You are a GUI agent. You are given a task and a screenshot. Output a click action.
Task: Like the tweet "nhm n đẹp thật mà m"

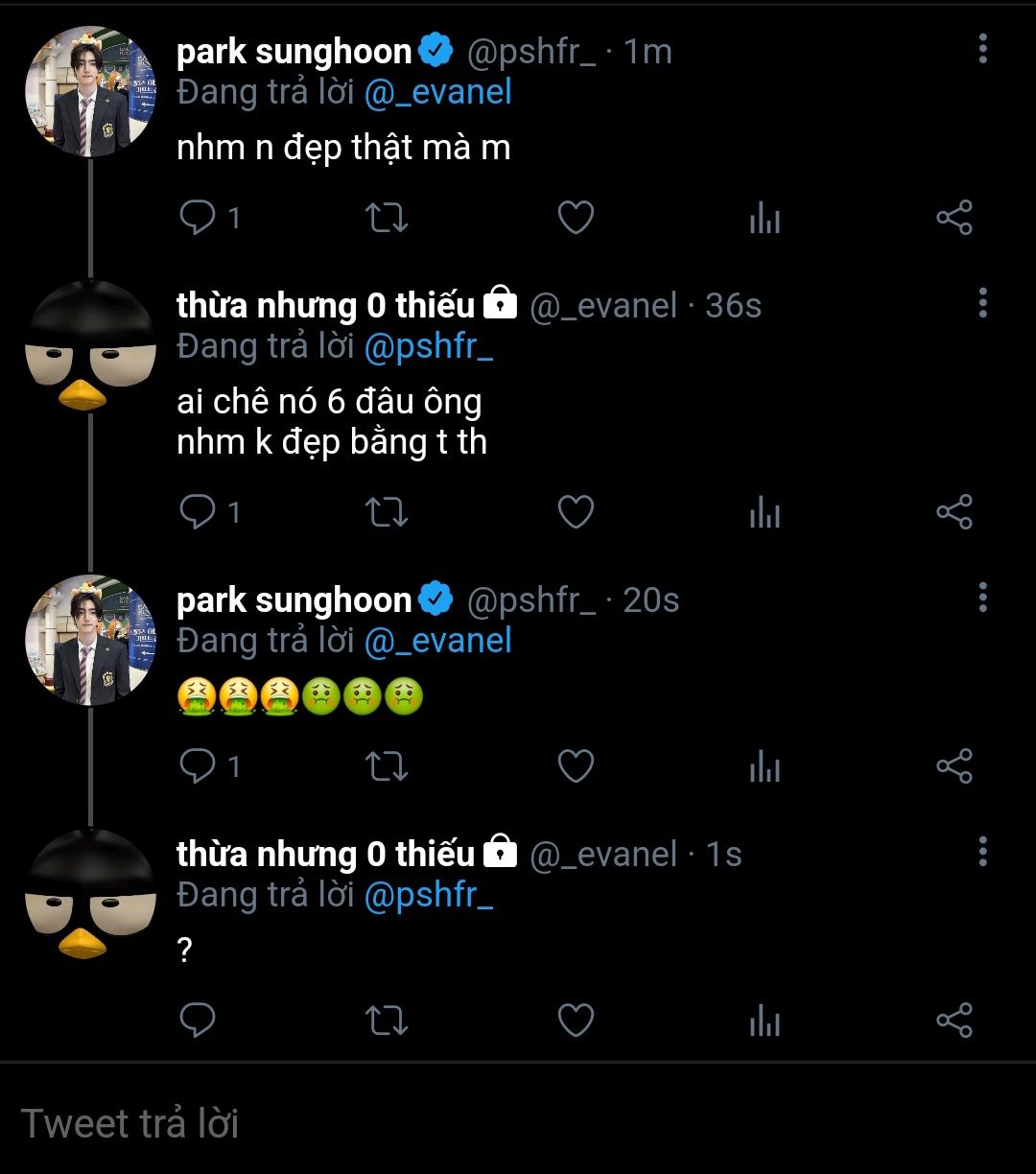(576, 218)
